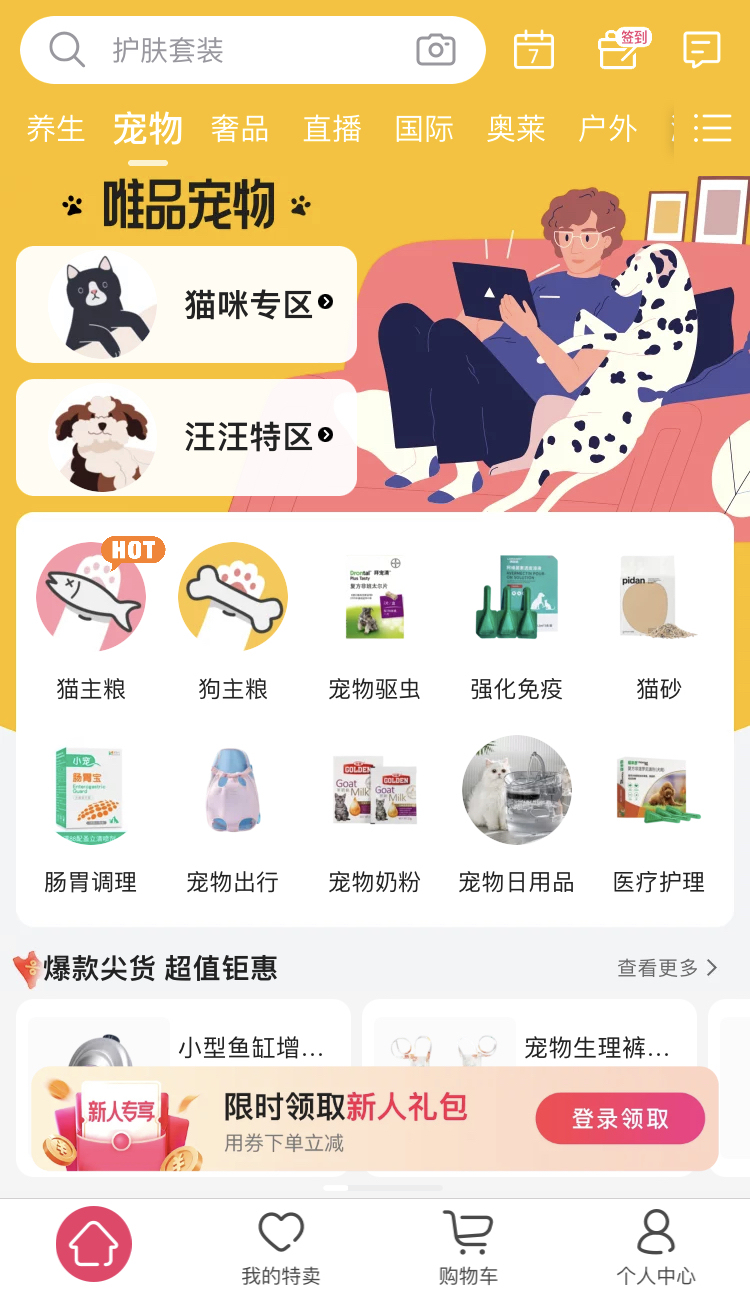Expand the all-categories menu icon
This screenshot has width=750, height=1294.
point(712,128)
